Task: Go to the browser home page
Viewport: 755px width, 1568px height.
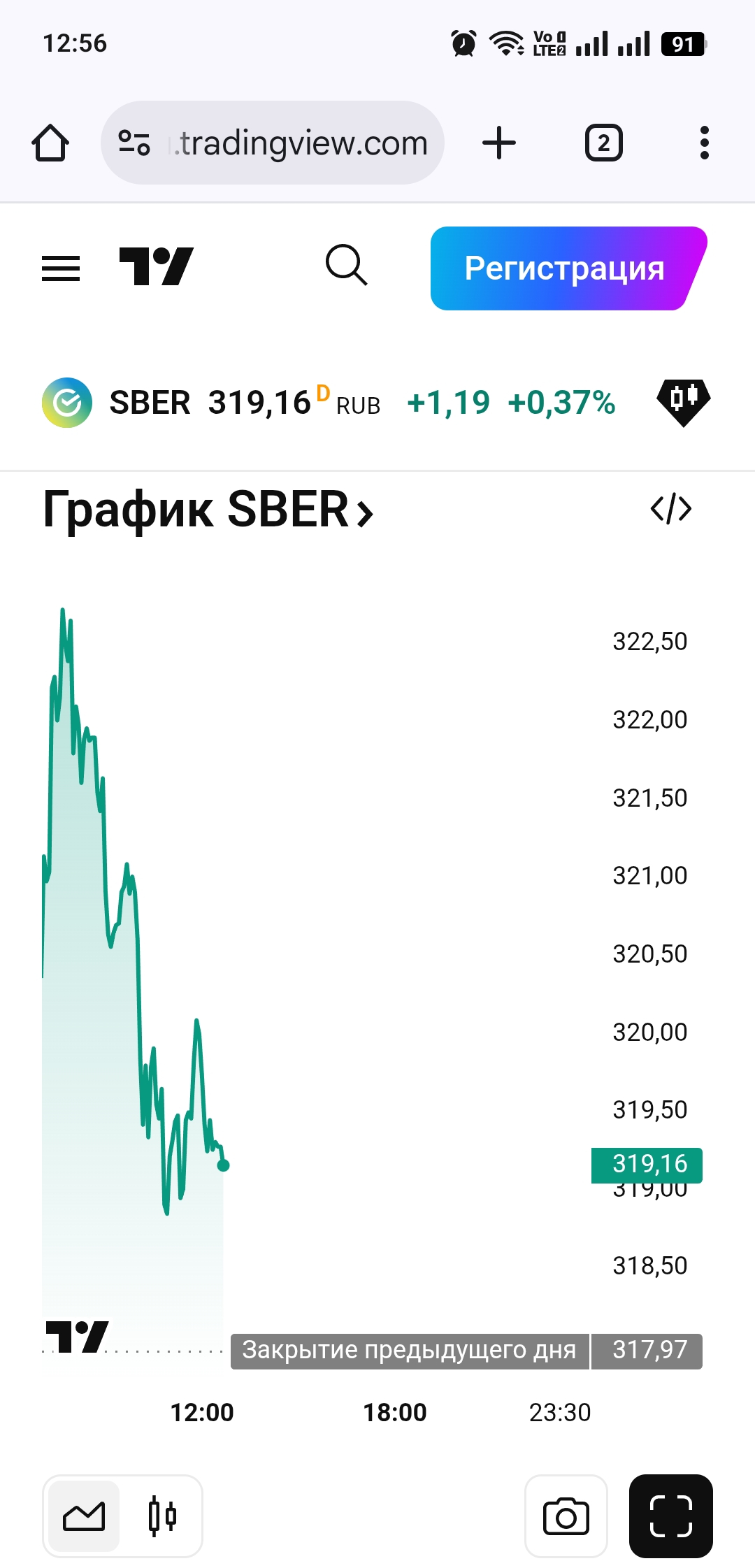Action: (50, 143)
